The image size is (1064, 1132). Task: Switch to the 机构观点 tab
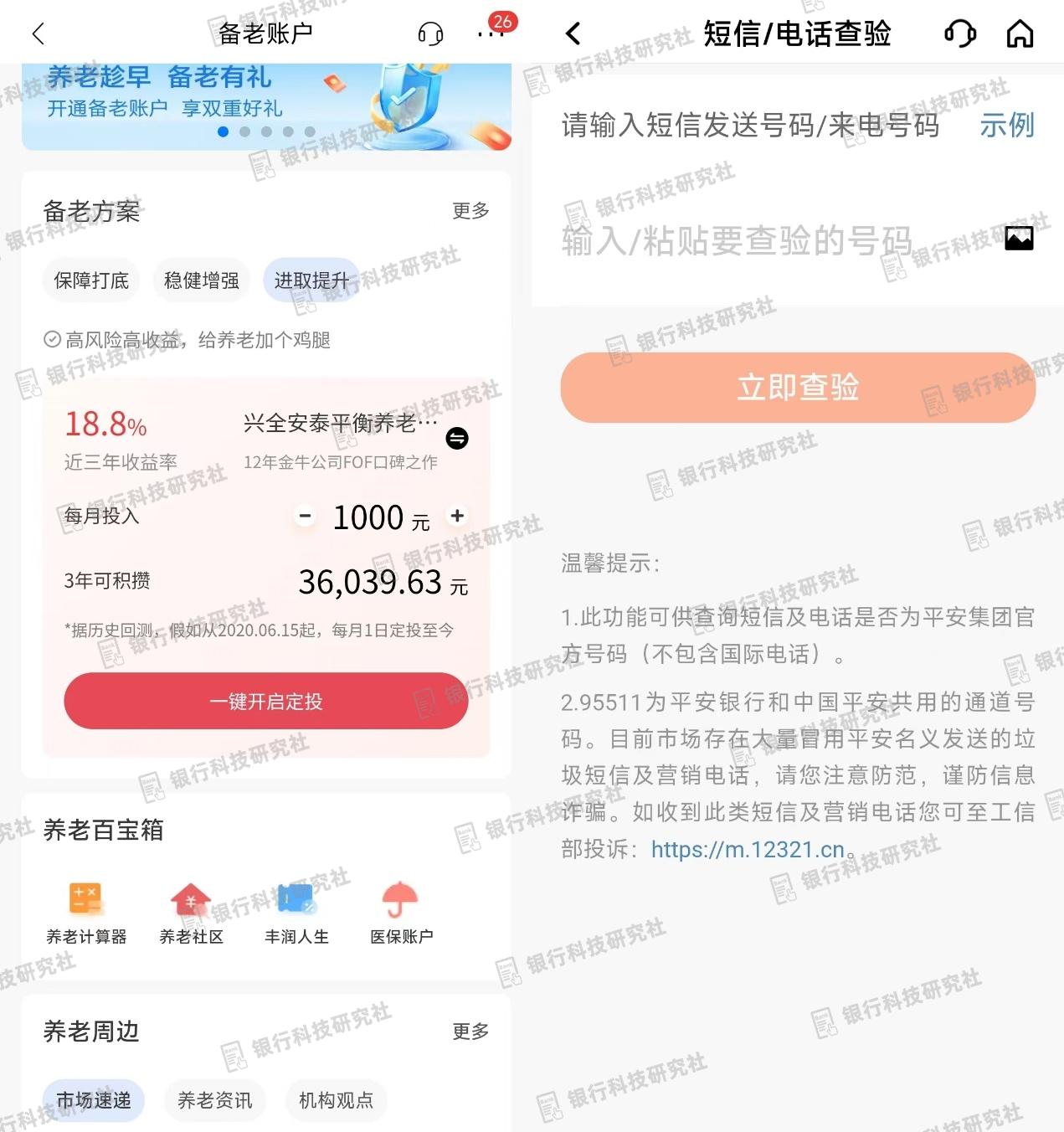coord(335,1101)
